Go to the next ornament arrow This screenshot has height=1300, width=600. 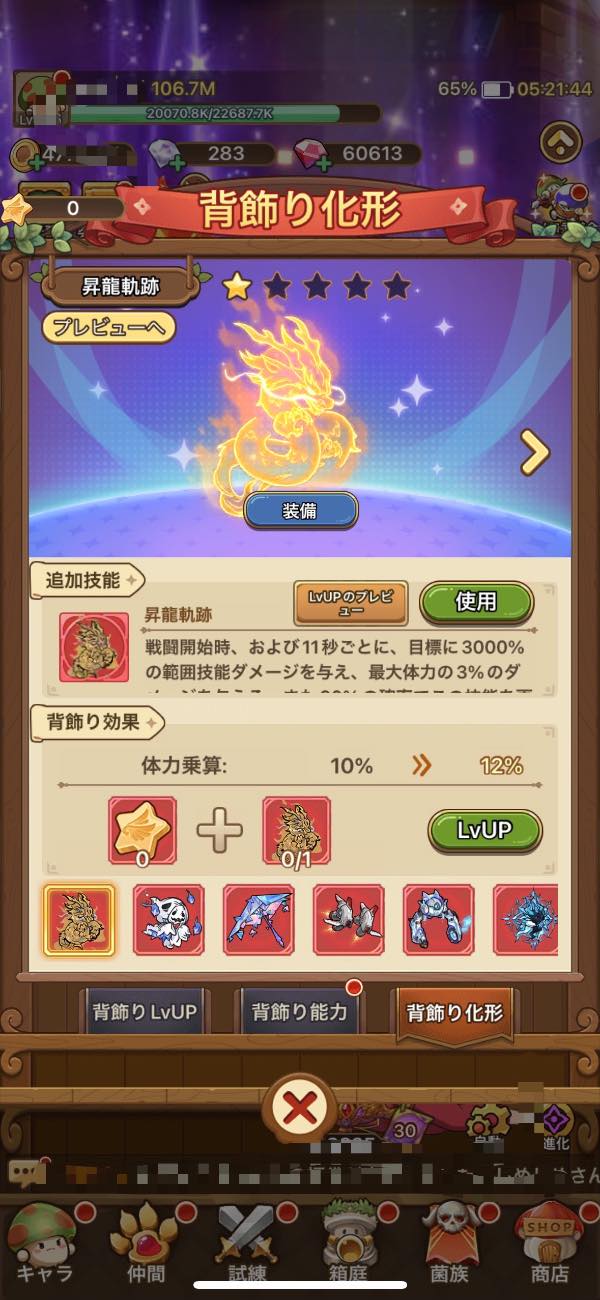(536, 454)
